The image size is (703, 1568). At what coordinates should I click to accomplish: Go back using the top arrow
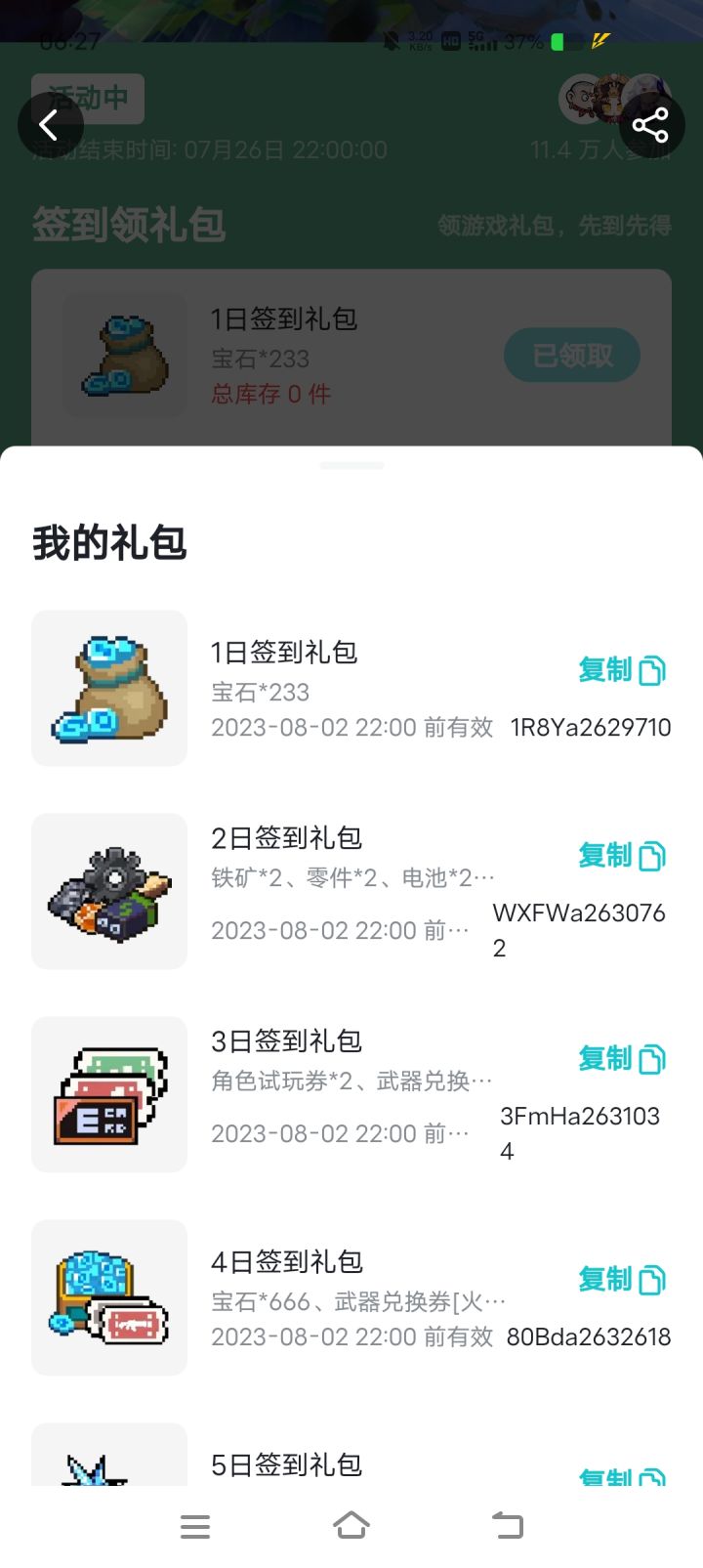[50, 125]
